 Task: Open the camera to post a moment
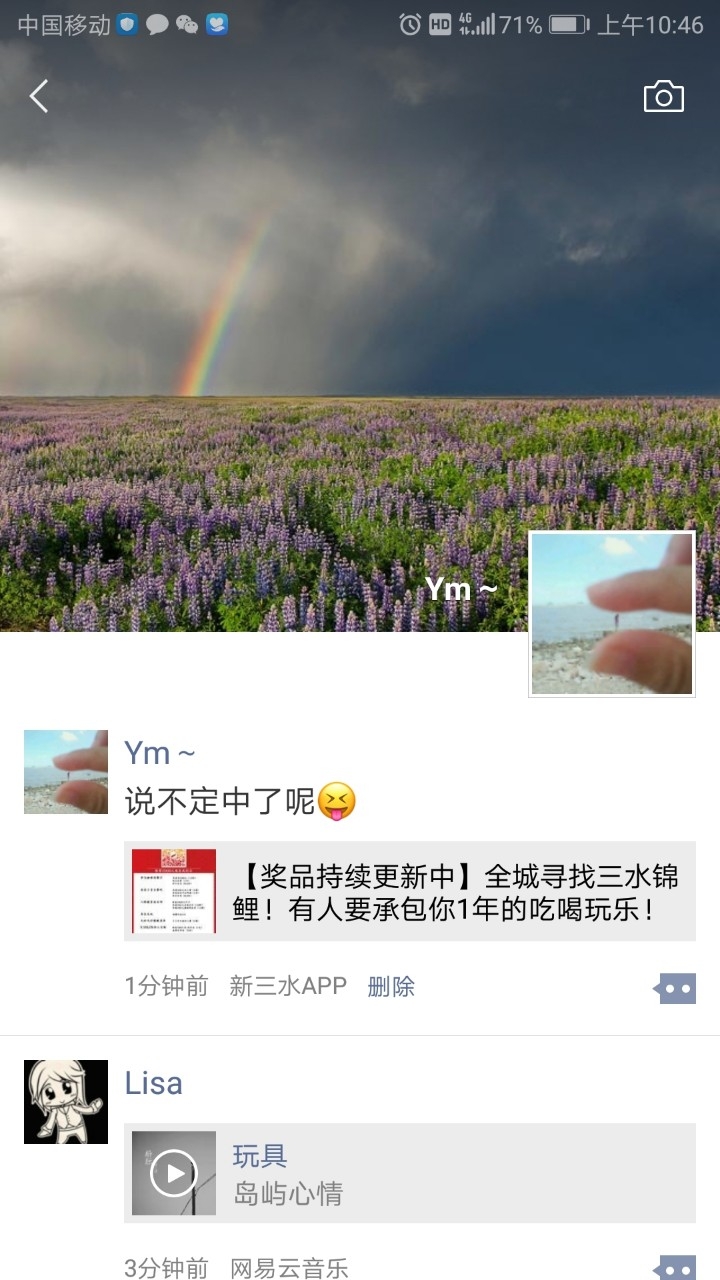click(x=663, y=96)
